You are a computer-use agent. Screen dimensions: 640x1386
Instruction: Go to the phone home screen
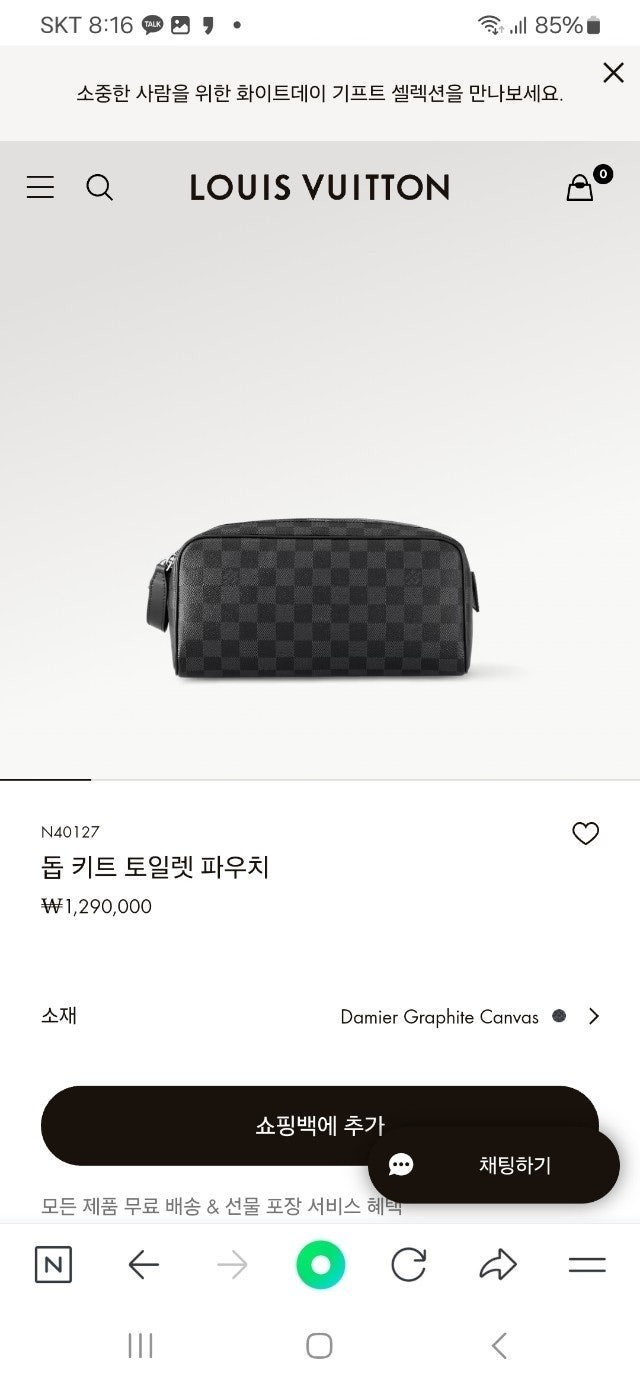[x=319, y=1345]
